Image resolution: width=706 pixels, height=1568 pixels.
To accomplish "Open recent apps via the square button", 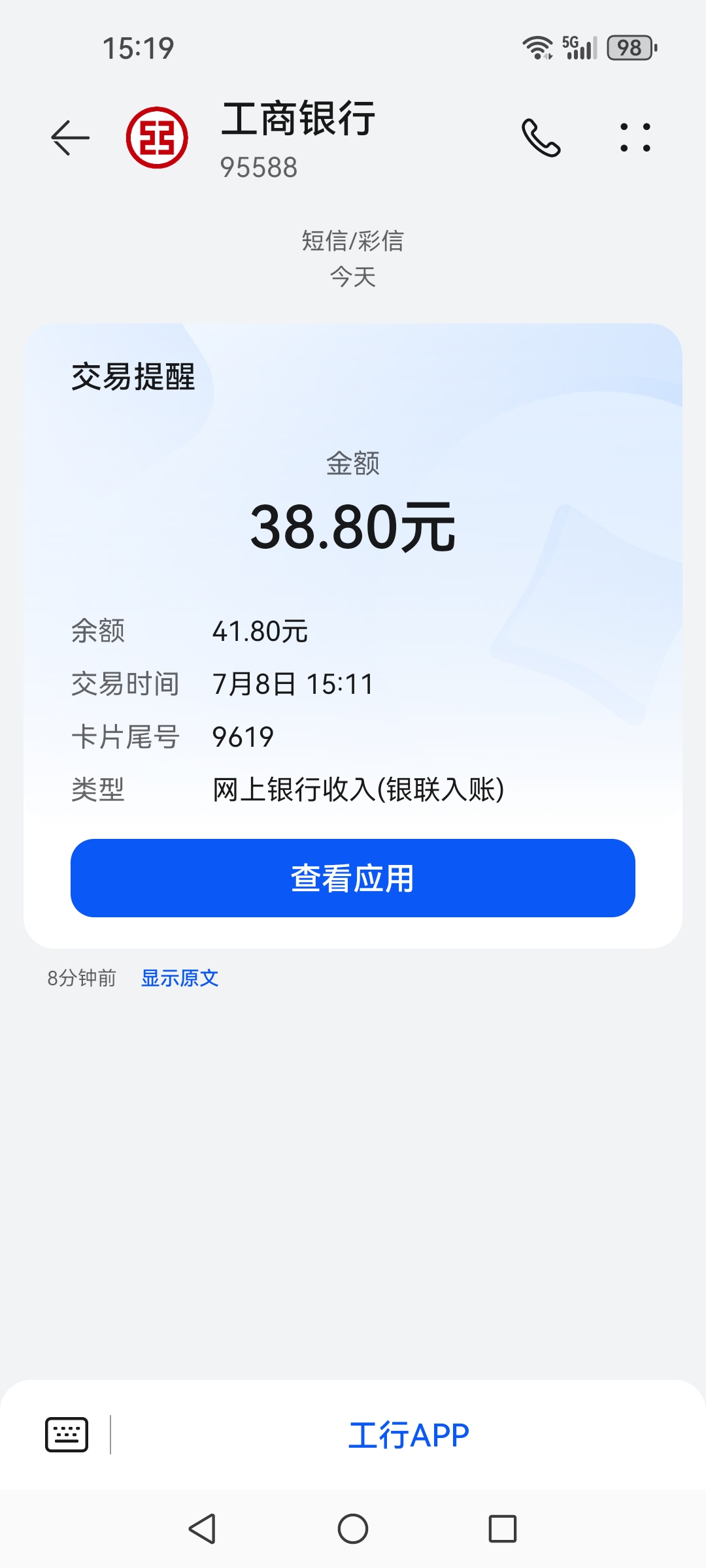I will (x=503, y=1529).
